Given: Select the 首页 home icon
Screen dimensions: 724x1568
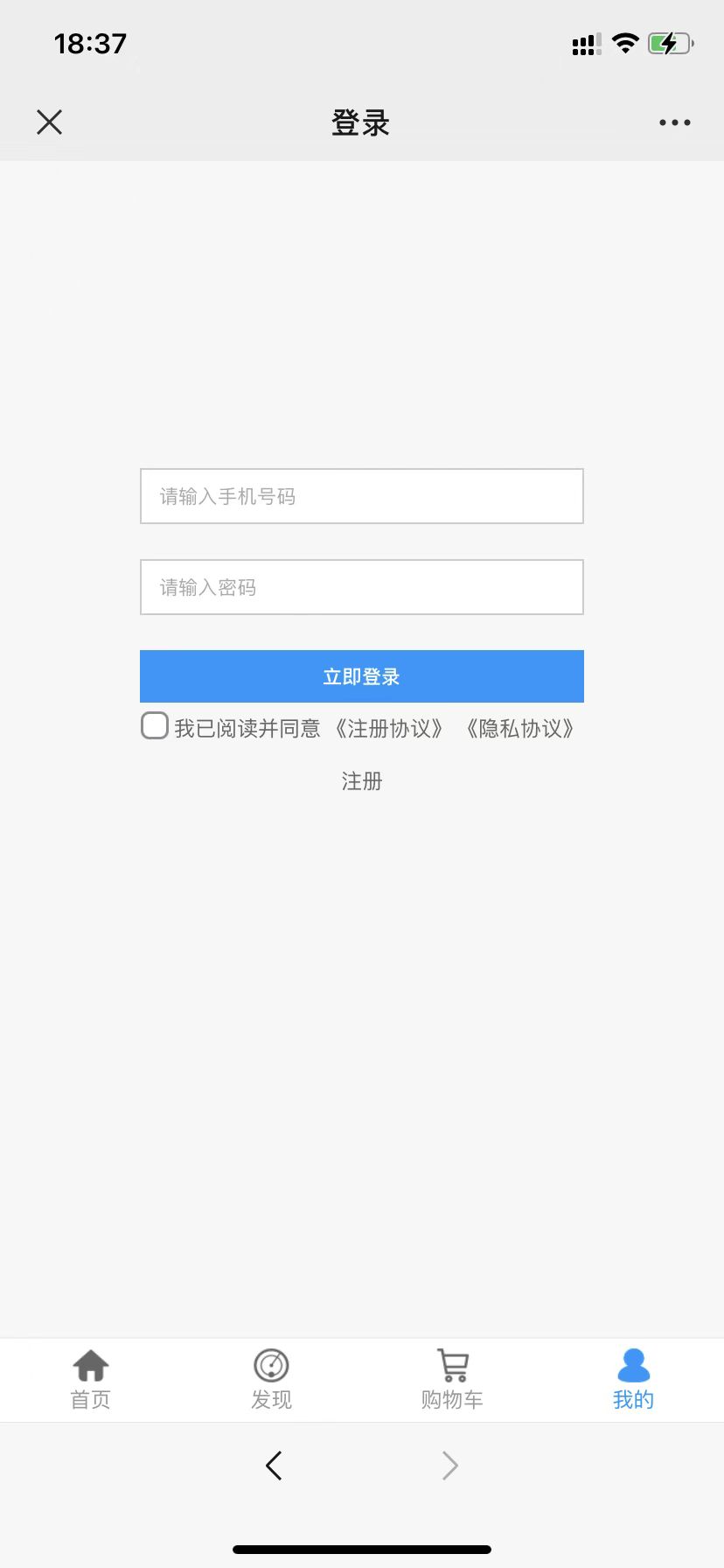Looking at the screenshot, I should [90, 1365].
